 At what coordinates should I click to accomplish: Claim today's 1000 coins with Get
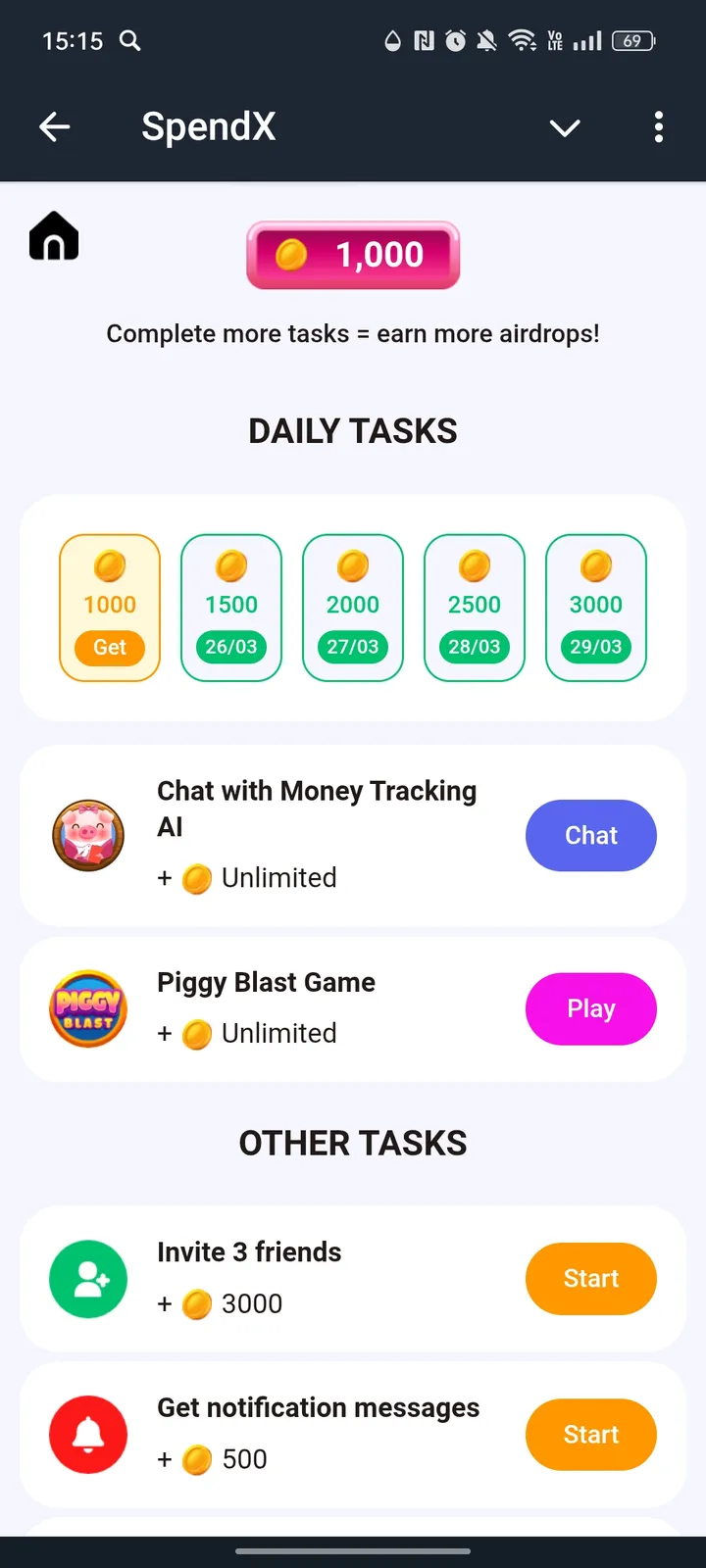(110, 647)
